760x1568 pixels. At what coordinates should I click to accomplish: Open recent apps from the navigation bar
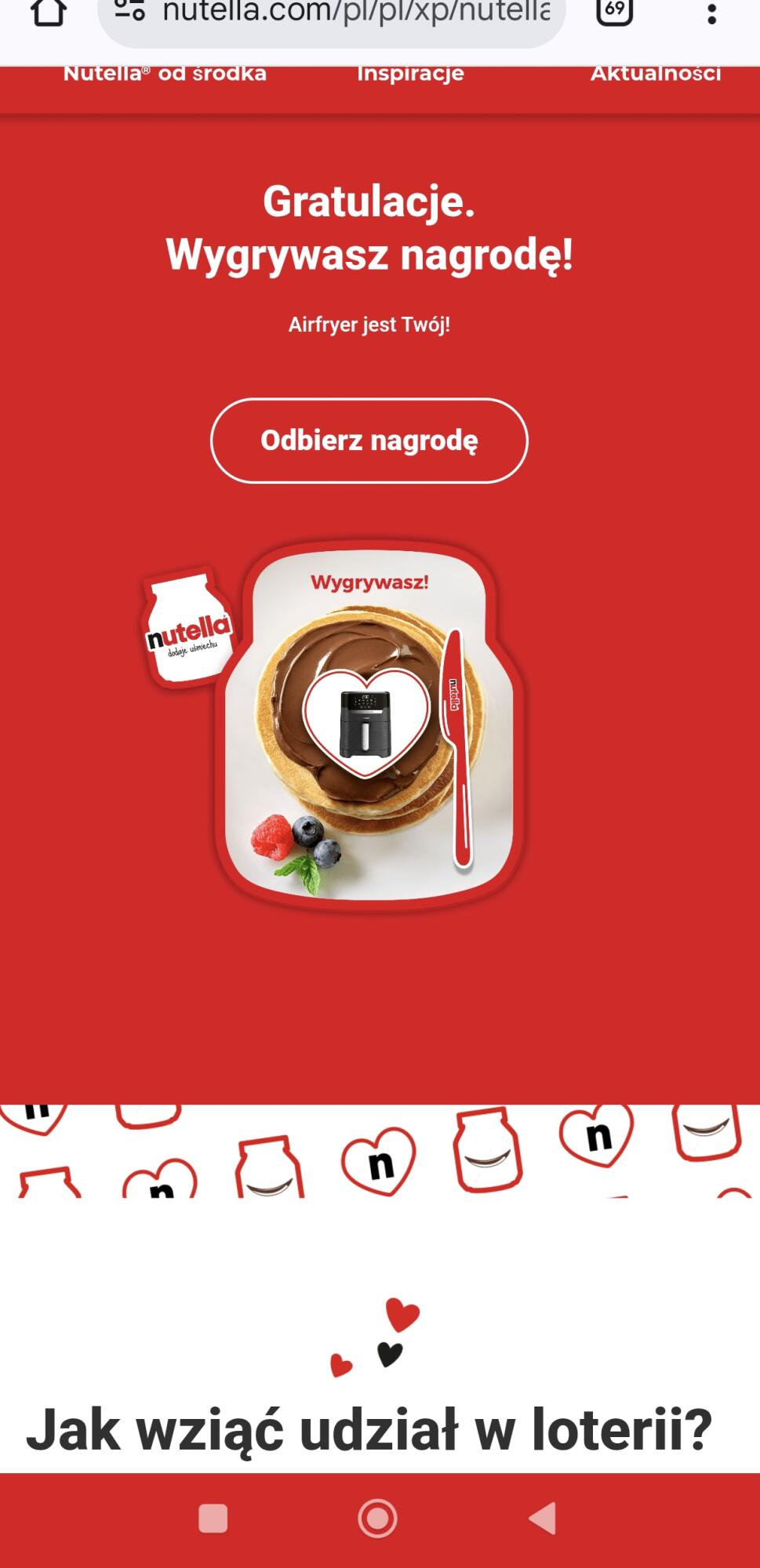[213, 1519]
